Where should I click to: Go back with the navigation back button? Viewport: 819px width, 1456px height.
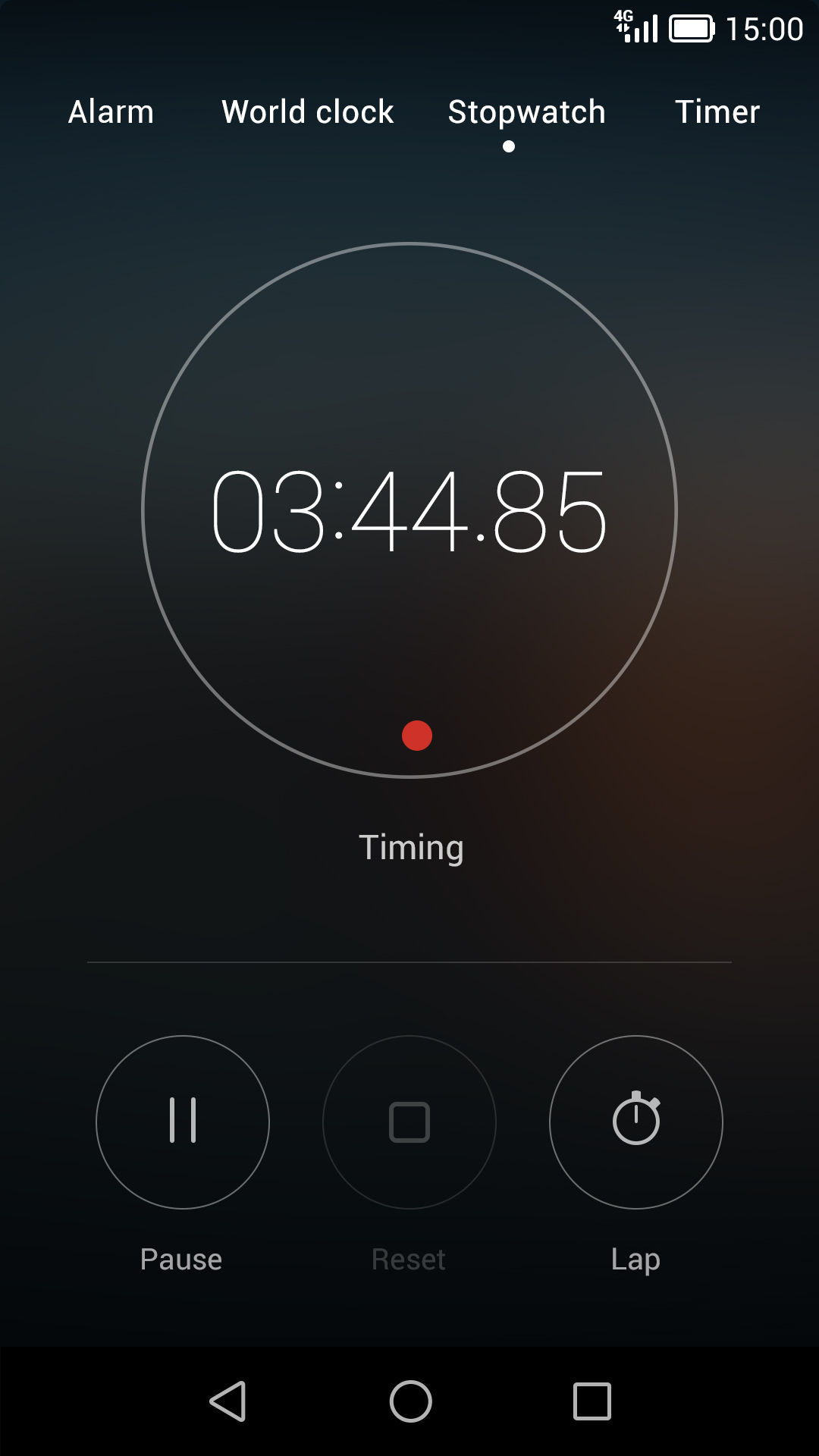point(228,1401)
